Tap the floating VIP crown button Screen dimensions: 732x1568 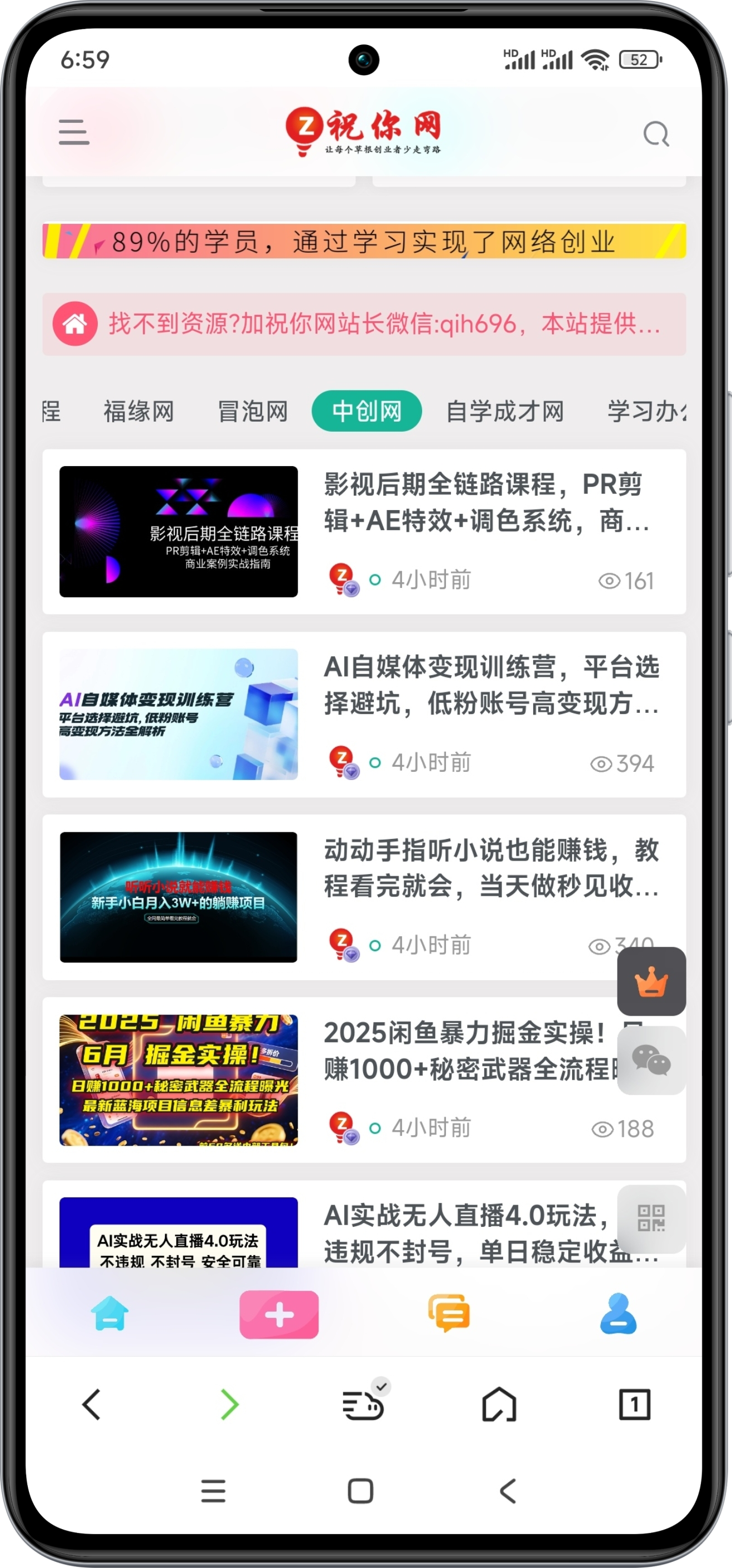(x=651, y=981)
